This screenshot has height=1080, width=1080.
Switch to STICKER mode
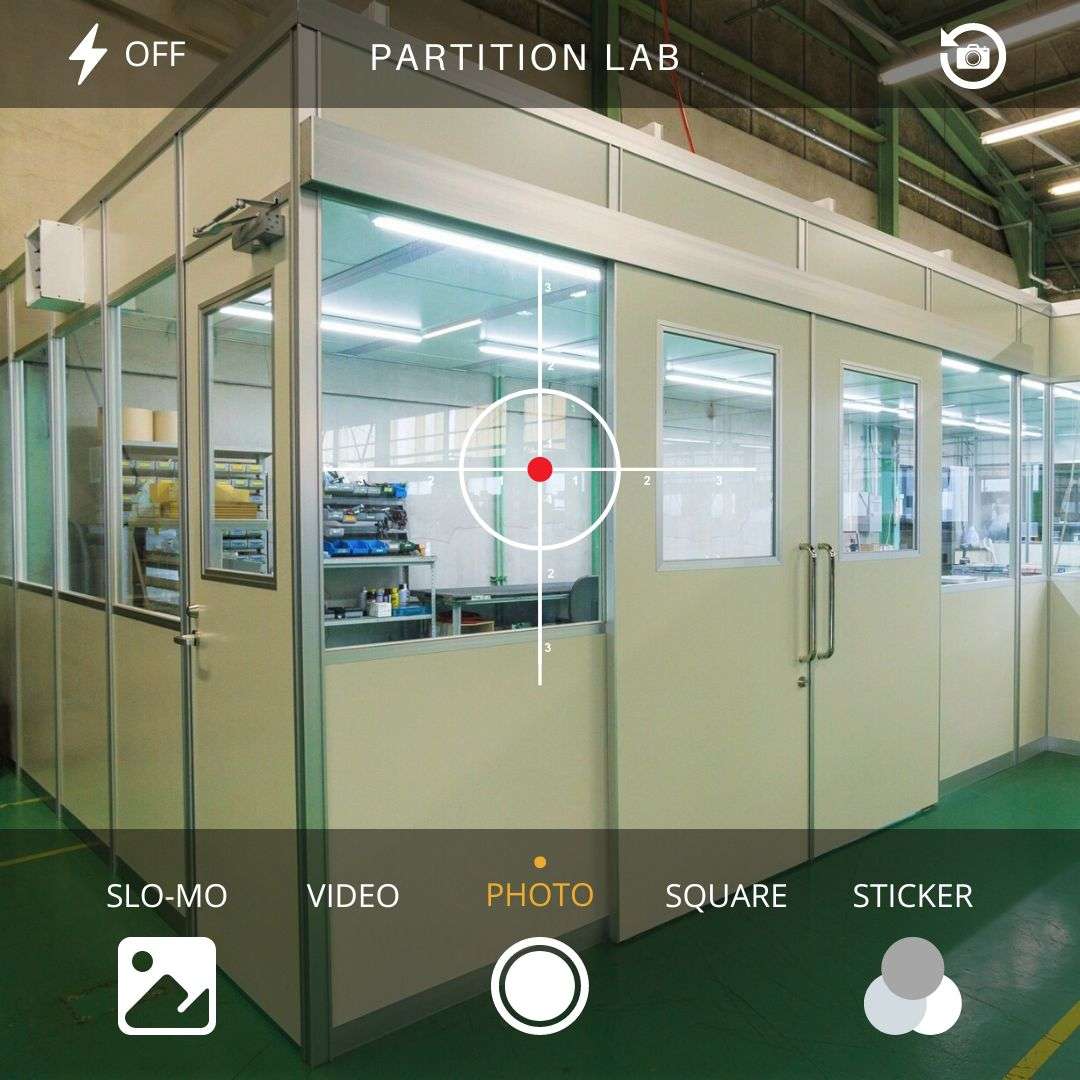coord(912,896)
